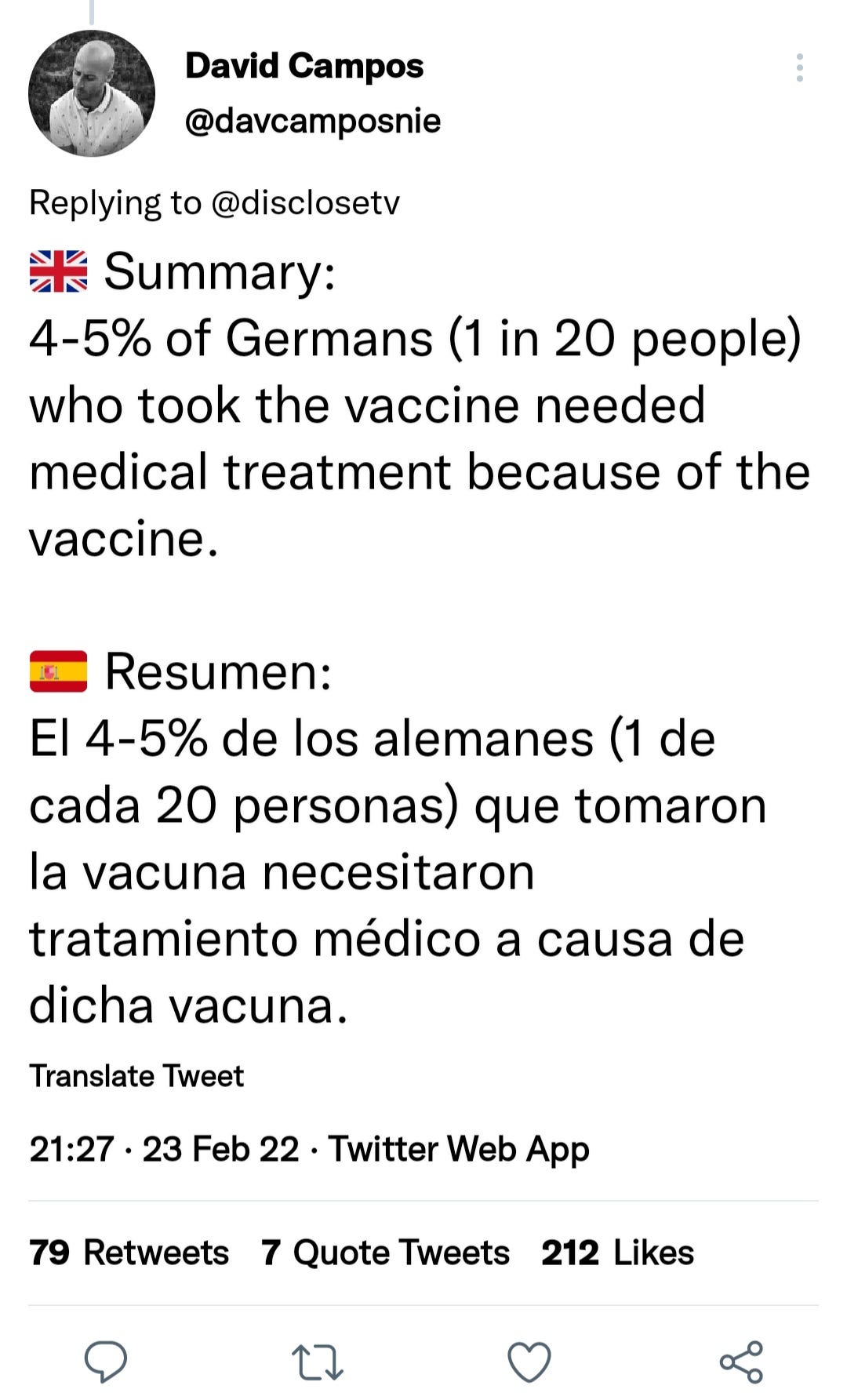Share this tweet

click(x=741, y=1362)
